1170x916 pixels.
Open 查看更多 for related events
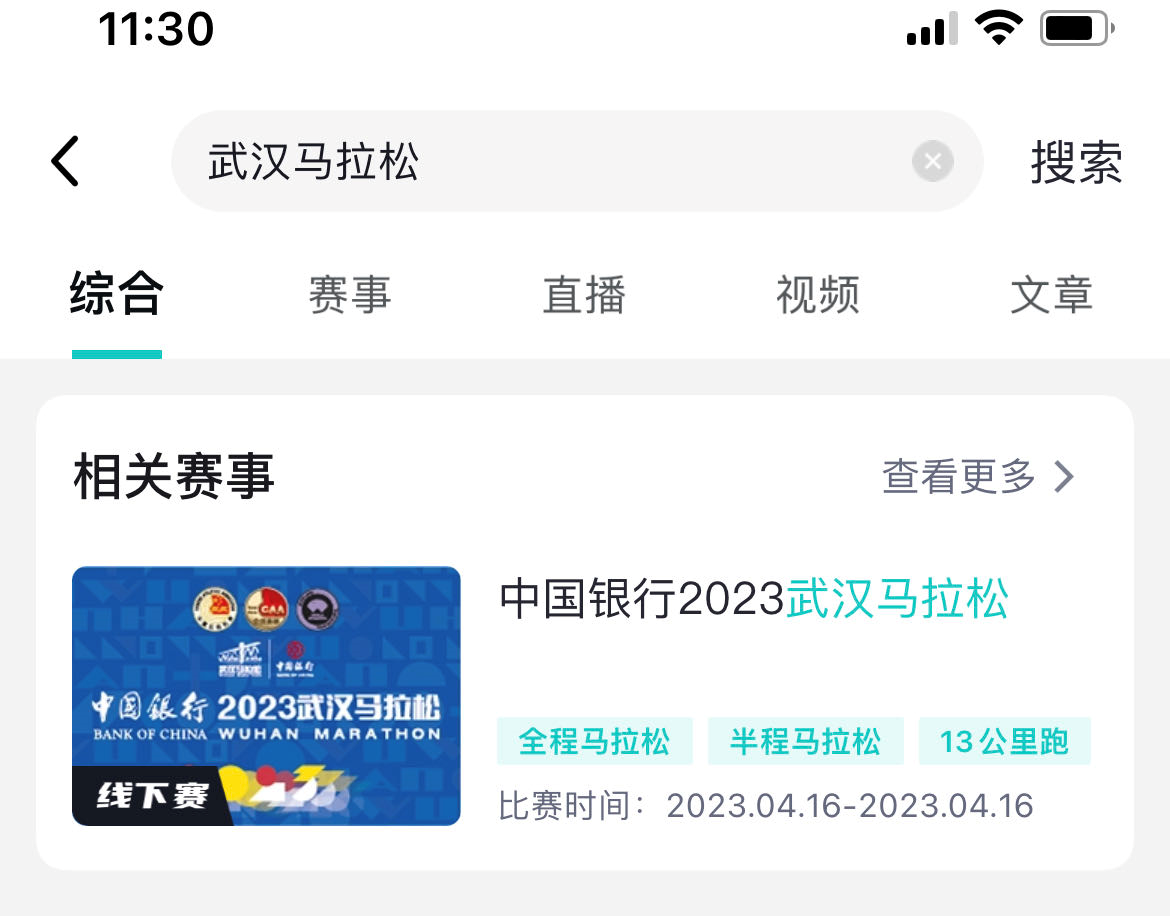click(x=977, y=478)
